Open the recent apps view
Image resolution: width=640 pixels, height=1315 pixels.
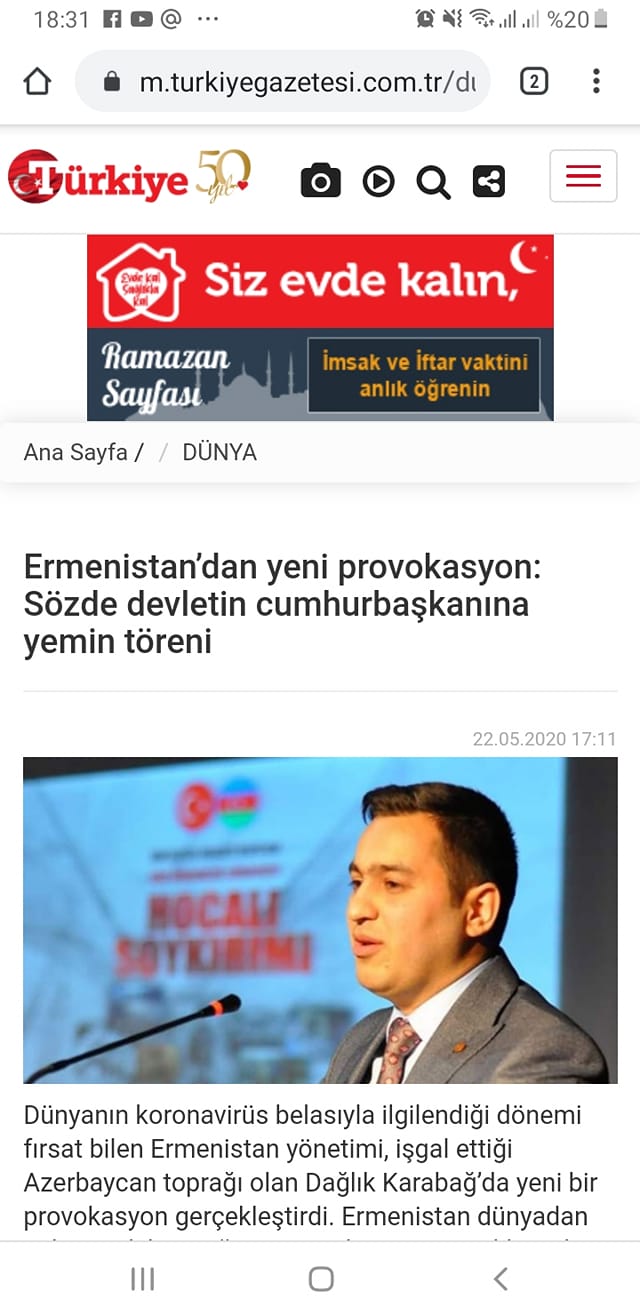[142, 1278]
